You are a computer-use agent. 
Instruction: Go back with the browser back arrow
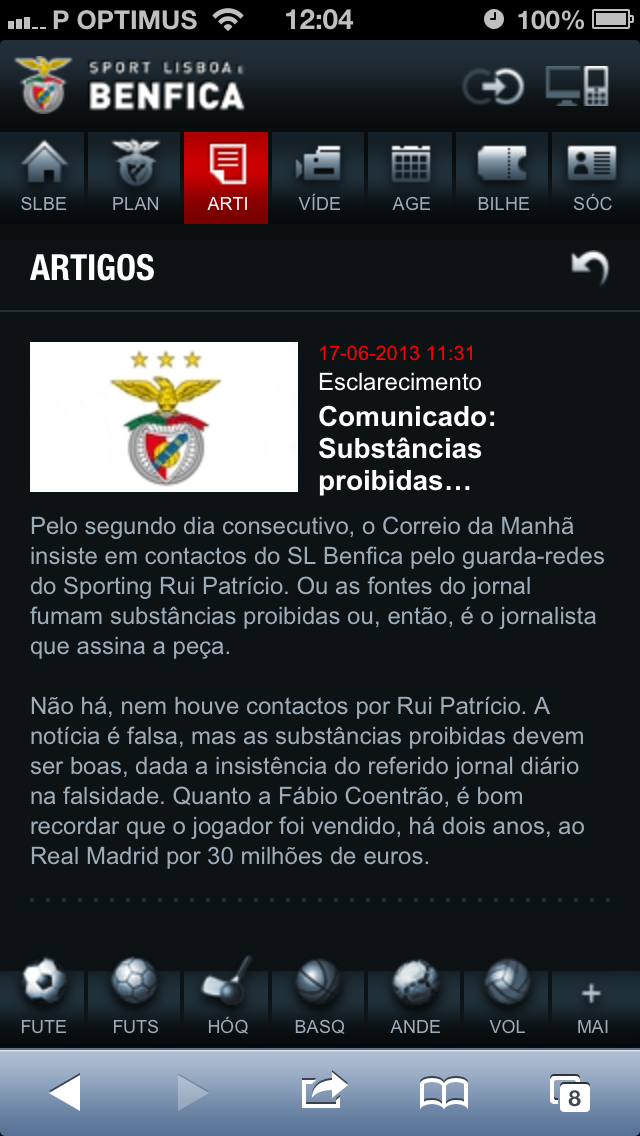(65, 1092)
